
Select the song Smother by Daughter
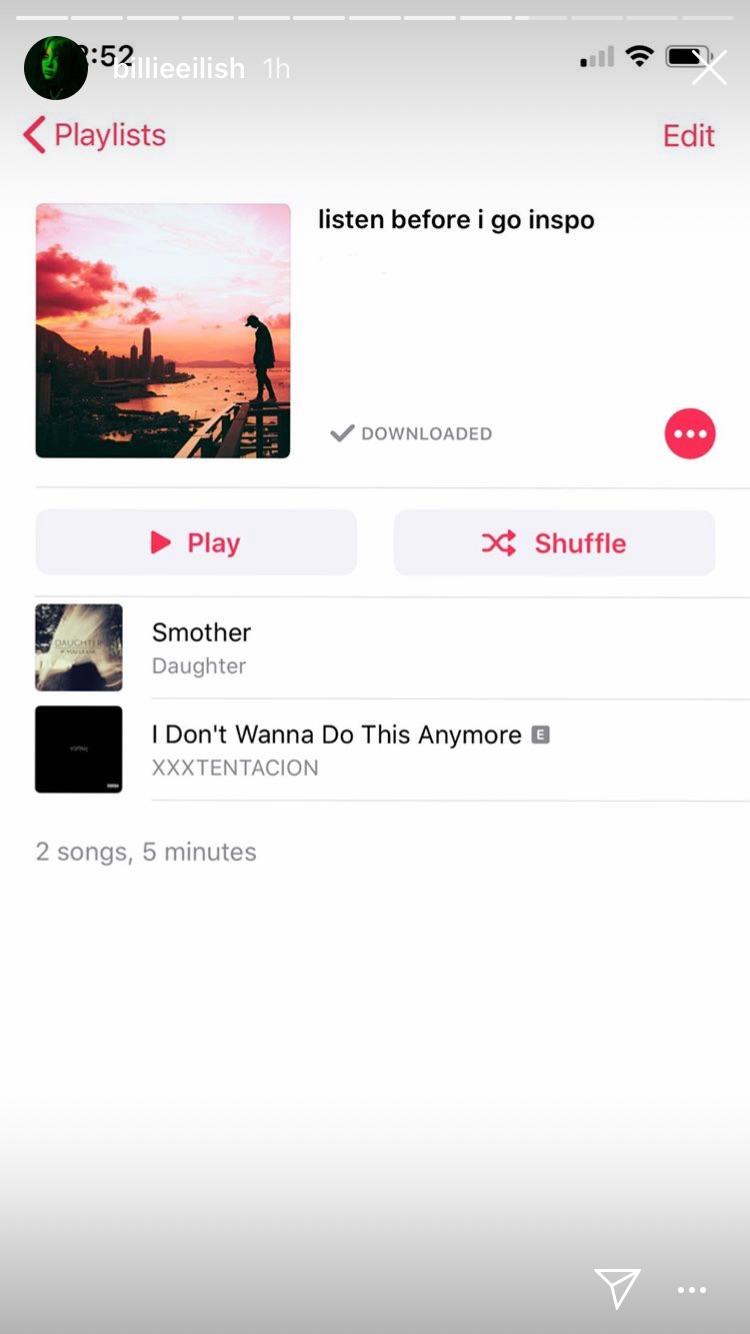coord(300,648)
